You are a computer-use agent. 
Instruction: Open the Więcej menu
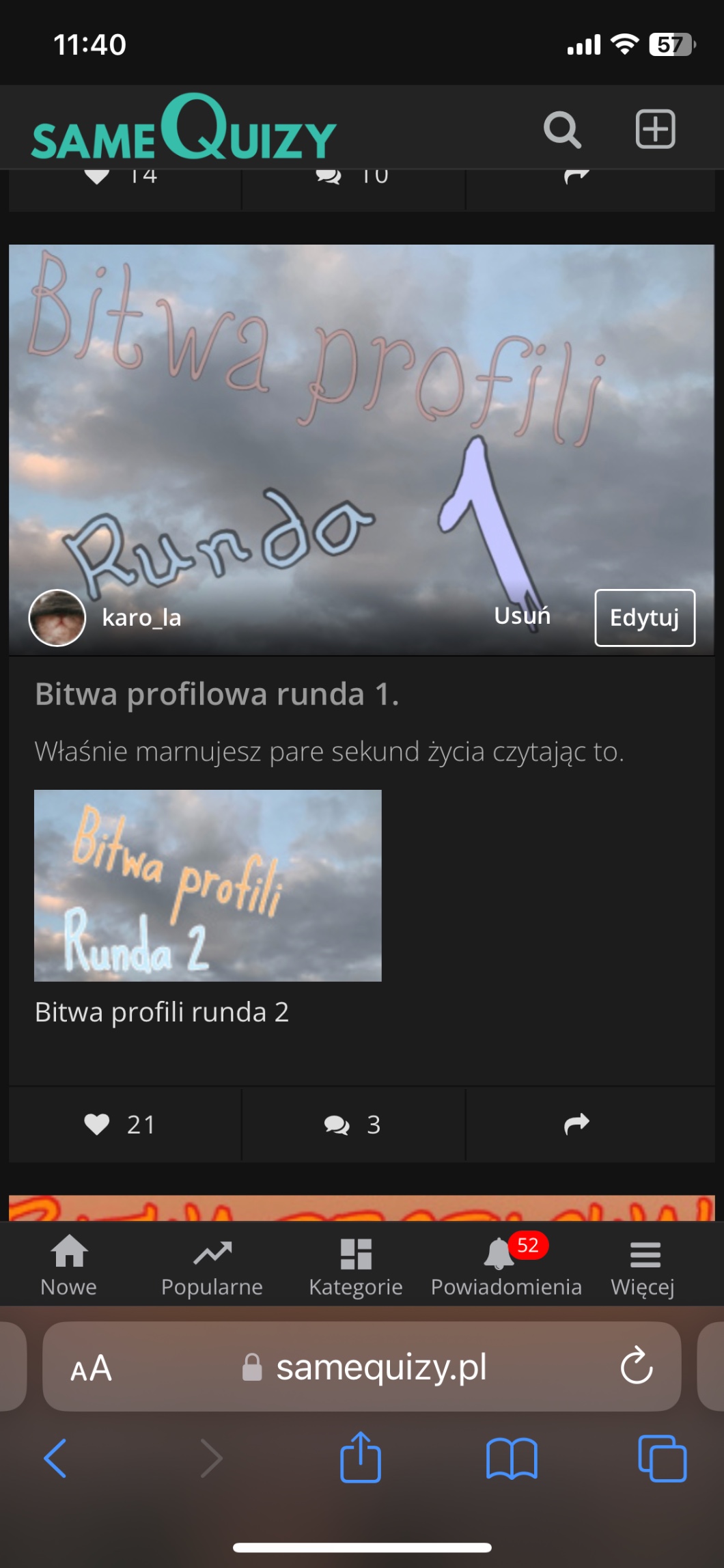(643, 1266)
